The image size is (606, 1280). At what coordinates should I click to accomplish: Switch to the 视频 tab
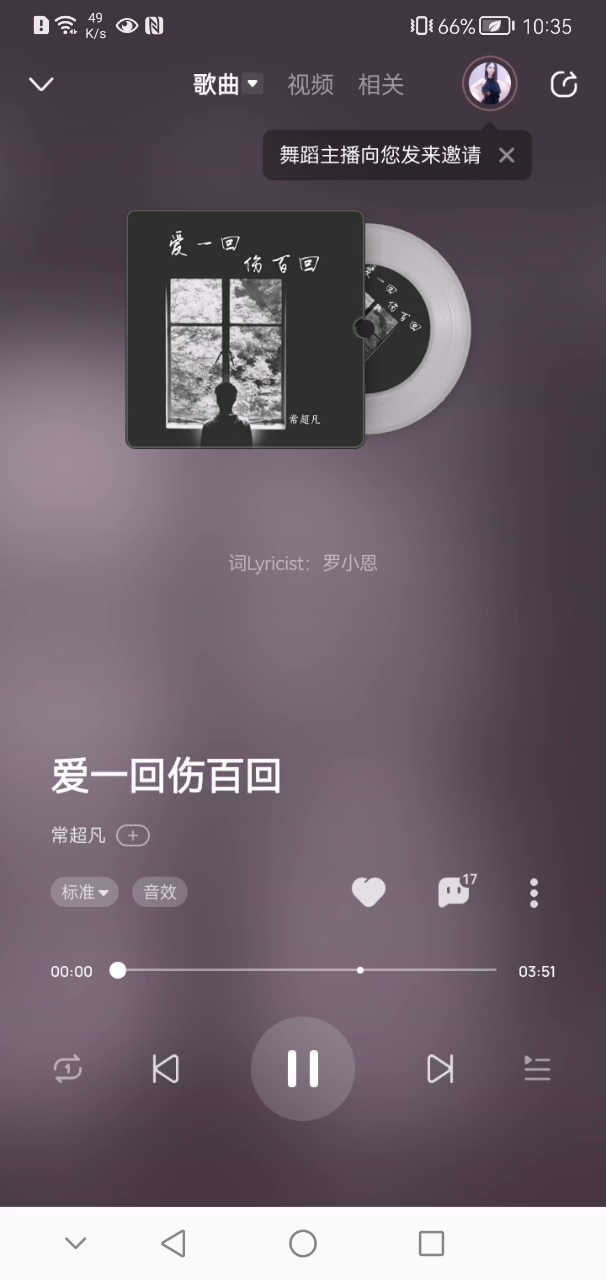pyautogui.click(x=310, y=85)
